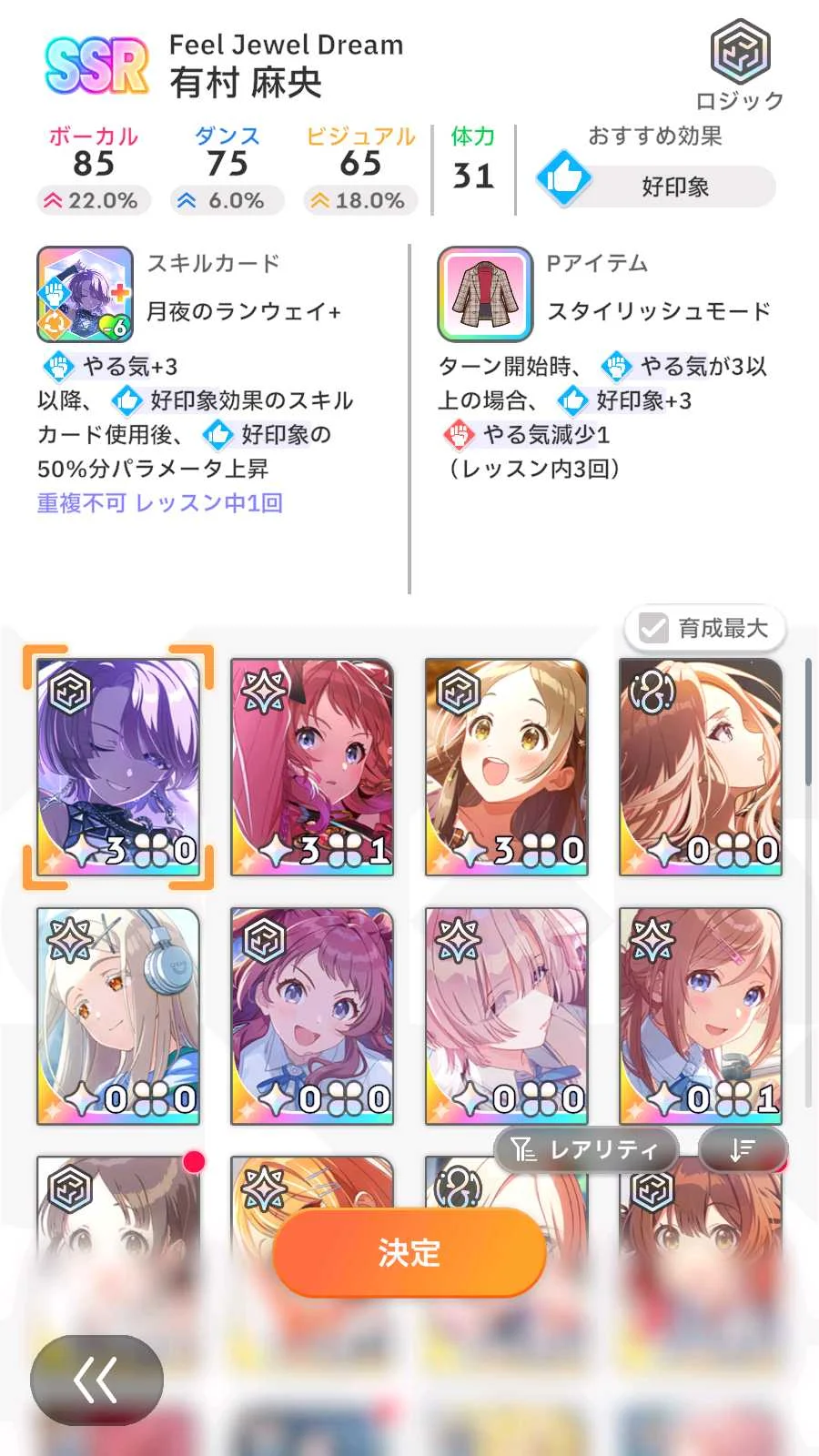Go back with the double-arrow button
Image resolution: width=819 pixels, height=1456 pixels.
tap(96, 1380)
